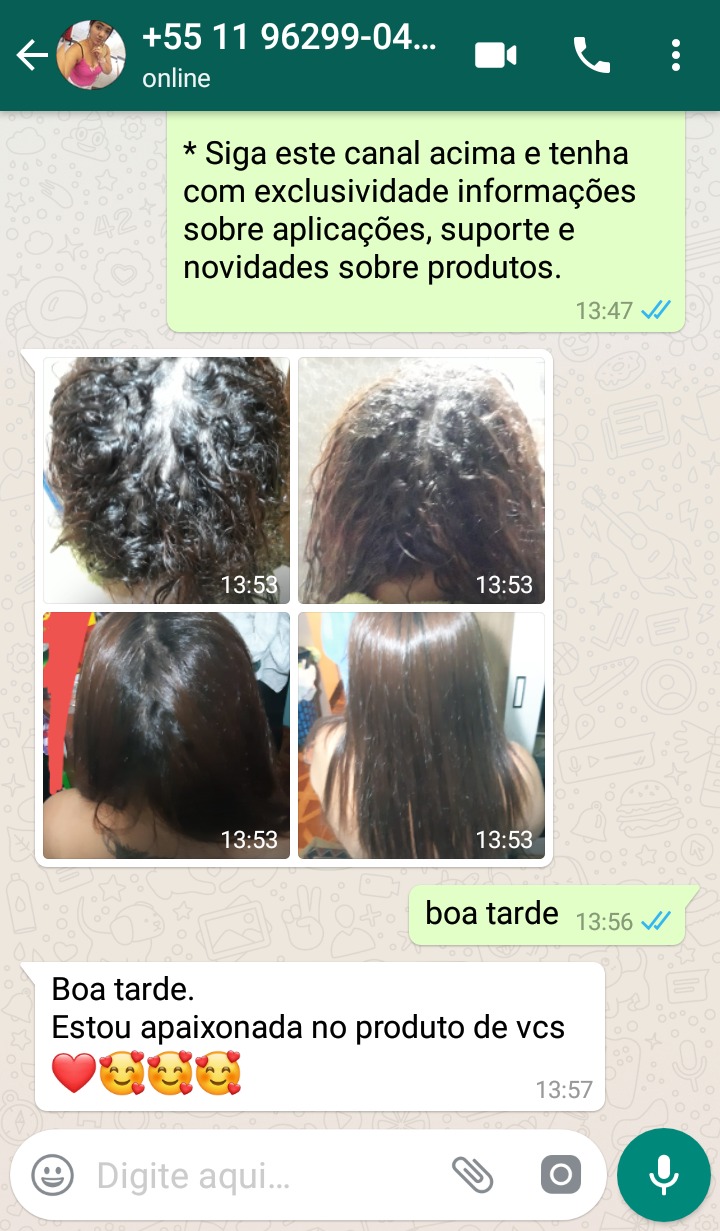The image size is (720, 1231).
Task: Open the contact's profile photo
Action: 91,55
